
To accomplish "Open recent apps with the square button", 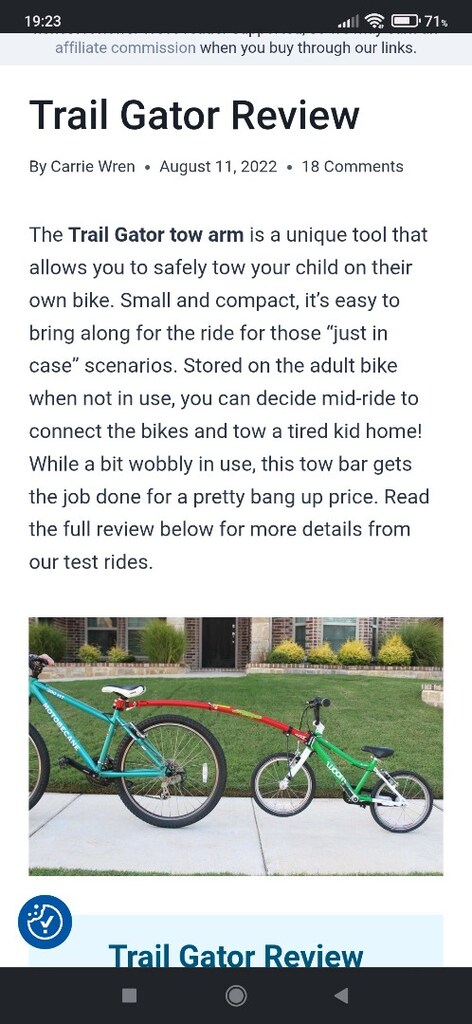I will coord(129,995).
